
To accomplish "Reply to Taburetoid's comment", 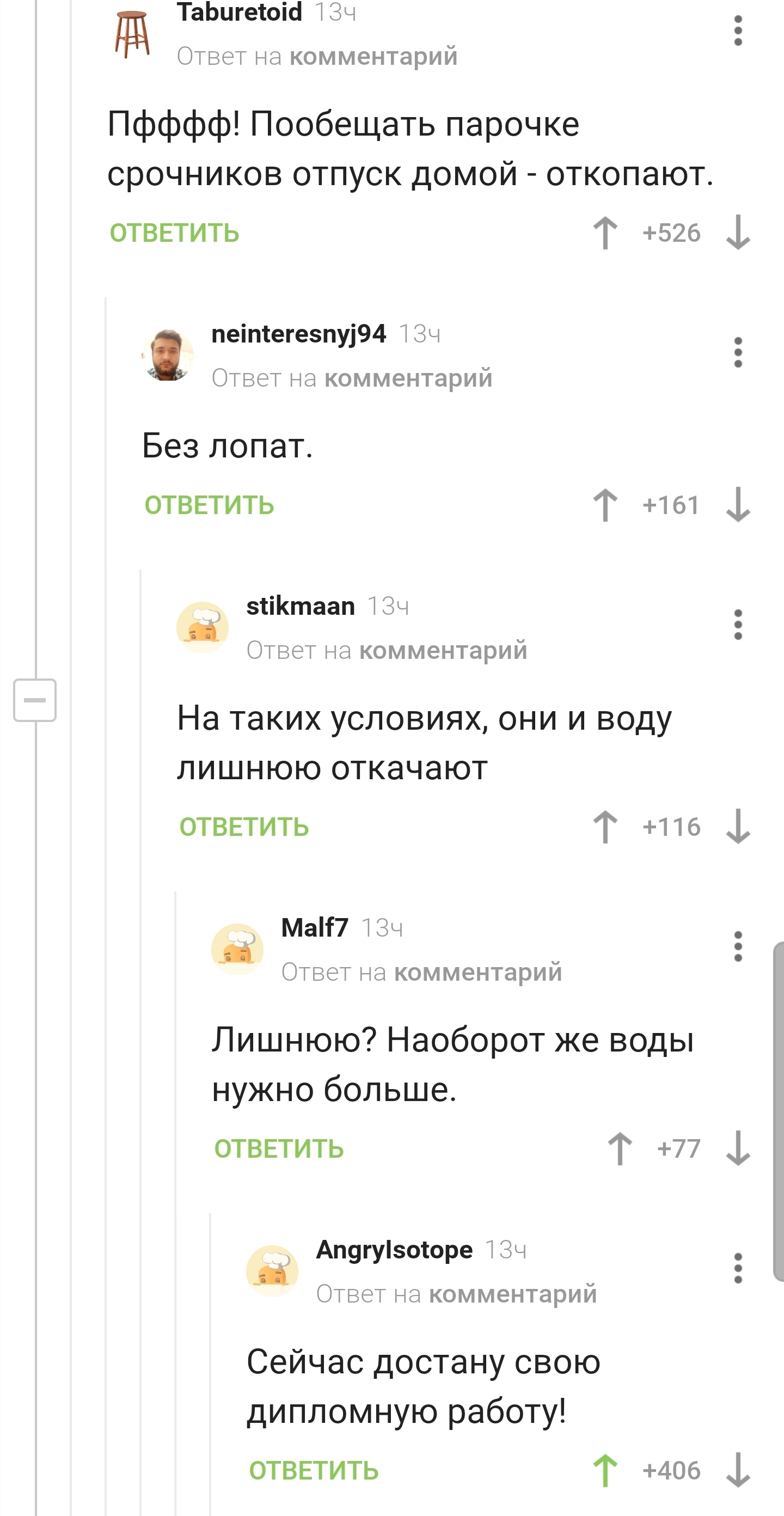I will (174, 233).
